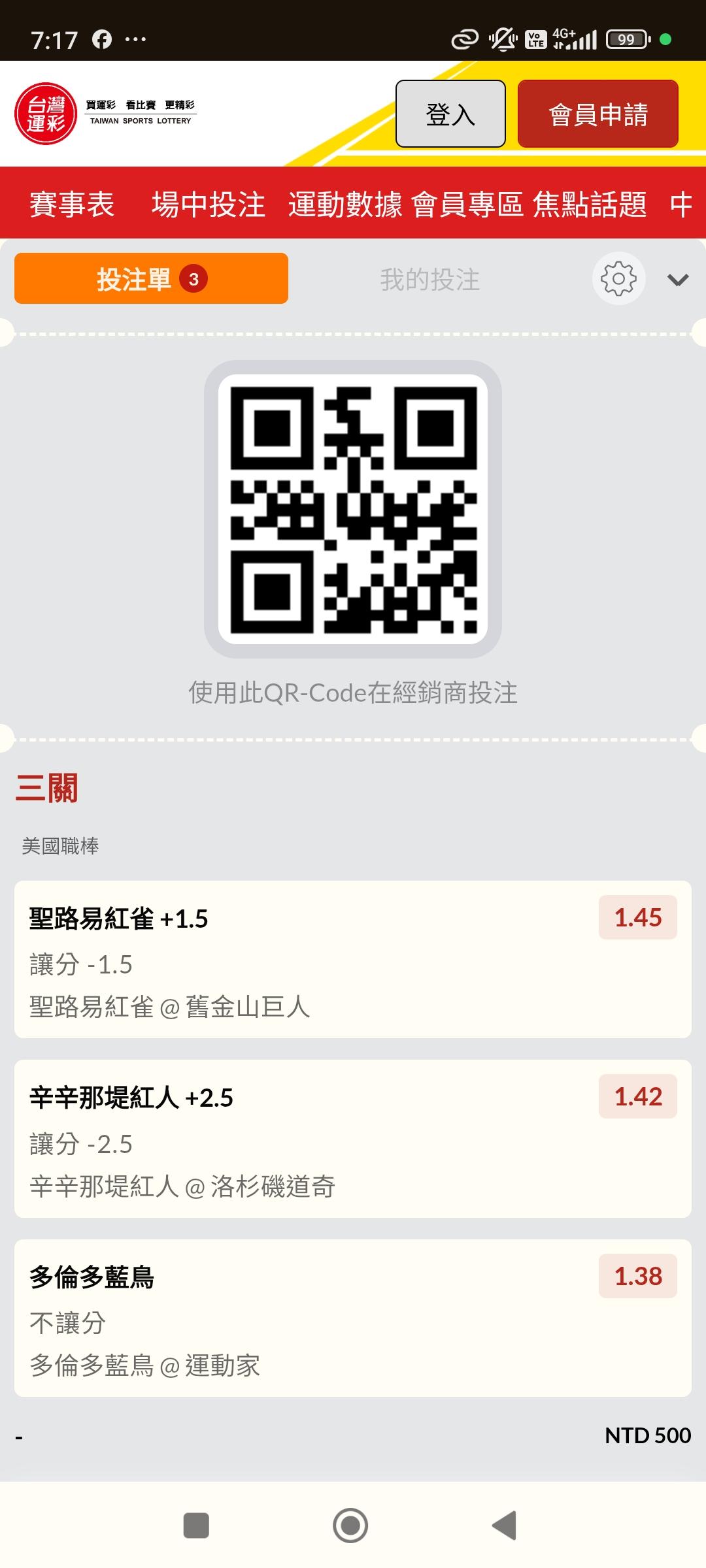Screen dimensions: 706x1568
Task: Open 會員專區 member area
Action: tap(467, 204)
